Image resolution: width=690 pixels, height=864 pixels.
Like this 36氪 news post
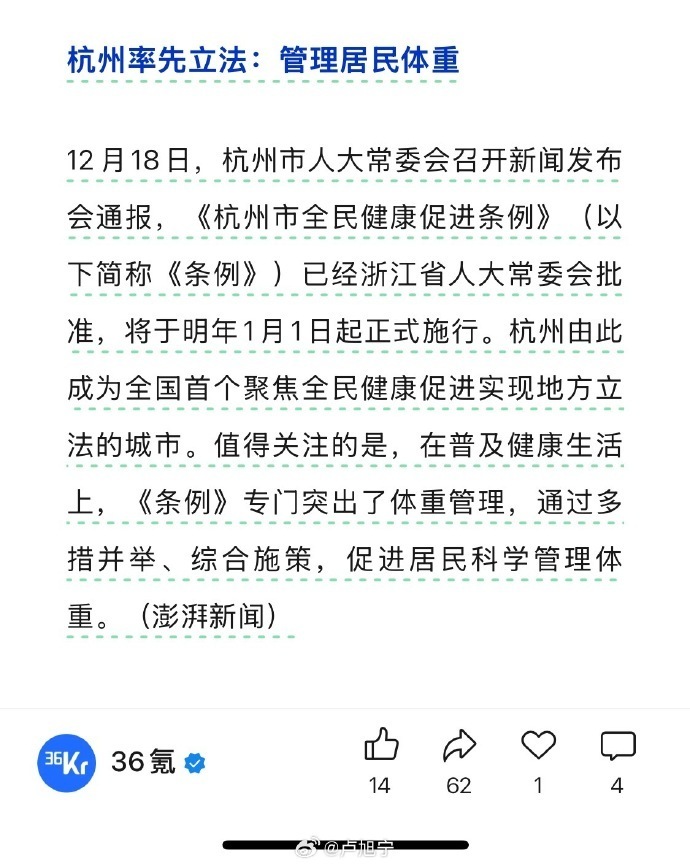[x=381, y=746]
